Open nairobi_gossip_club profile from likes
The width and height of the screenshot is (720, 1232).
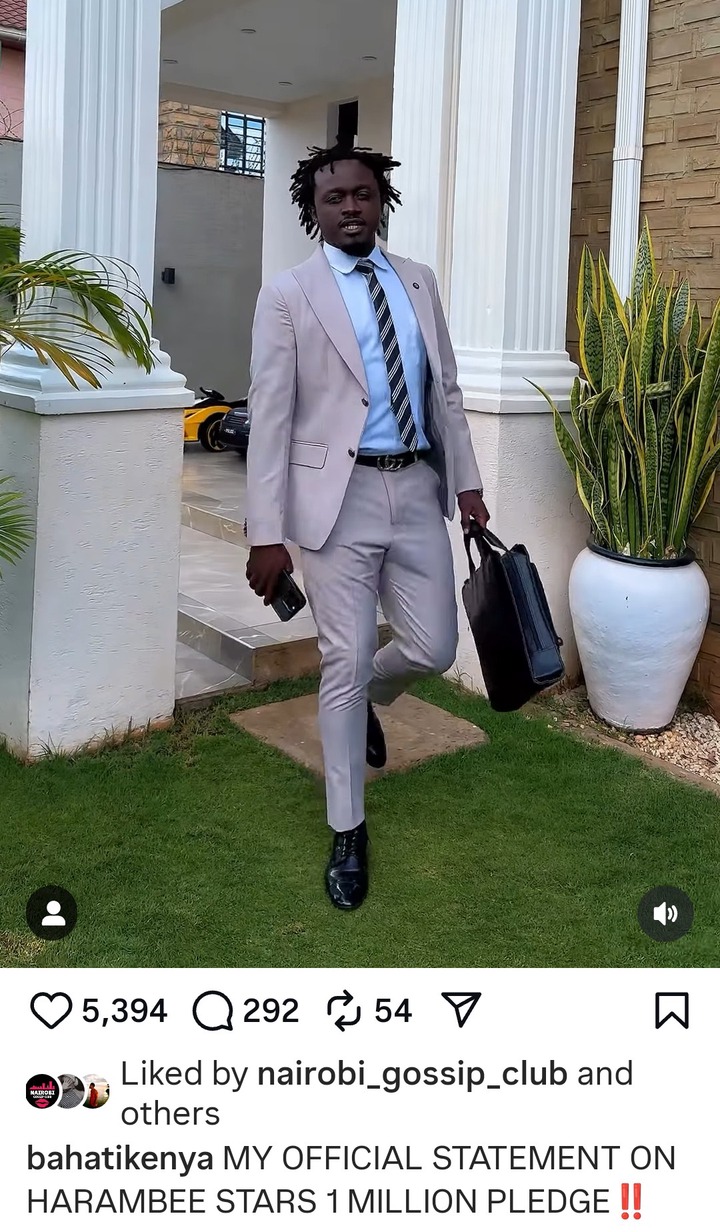pyautogui.click(x=412, y=1074)
